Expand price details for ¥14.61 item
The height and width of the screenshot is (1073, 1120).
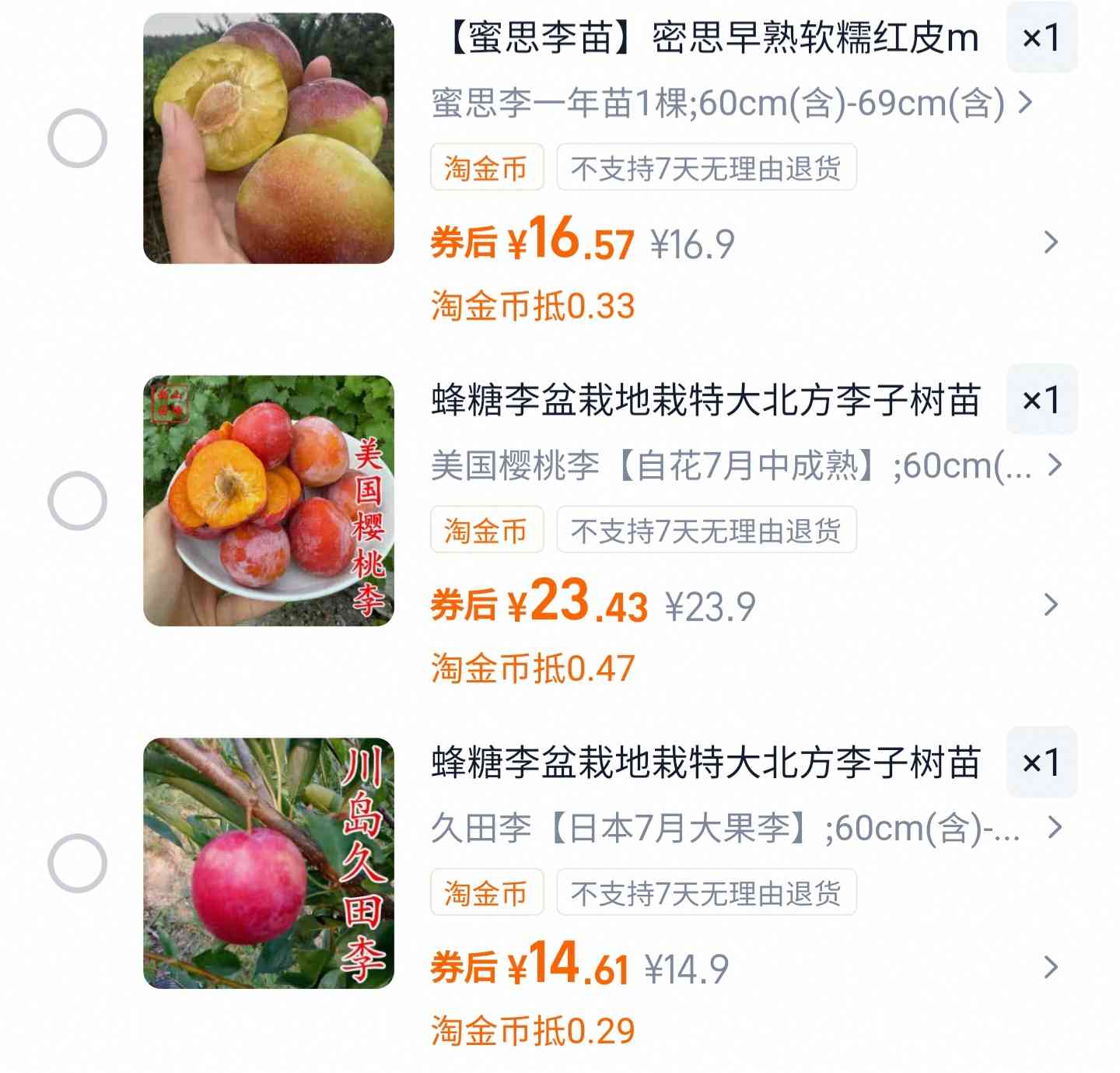pyautogui.click(x=1051, y=967)
